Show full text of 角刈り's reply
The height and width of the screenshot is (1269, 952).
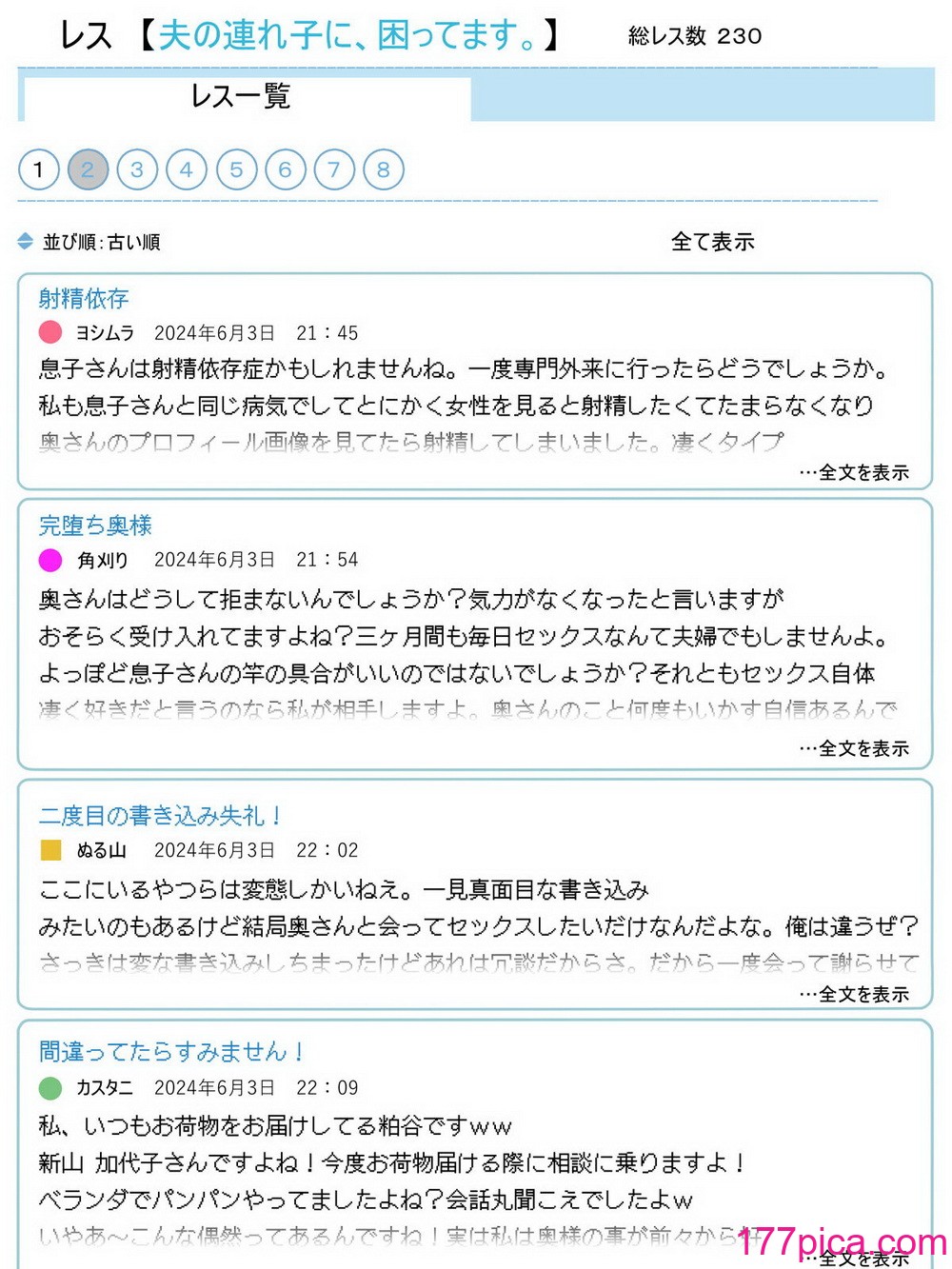click(x=855, y=748)
